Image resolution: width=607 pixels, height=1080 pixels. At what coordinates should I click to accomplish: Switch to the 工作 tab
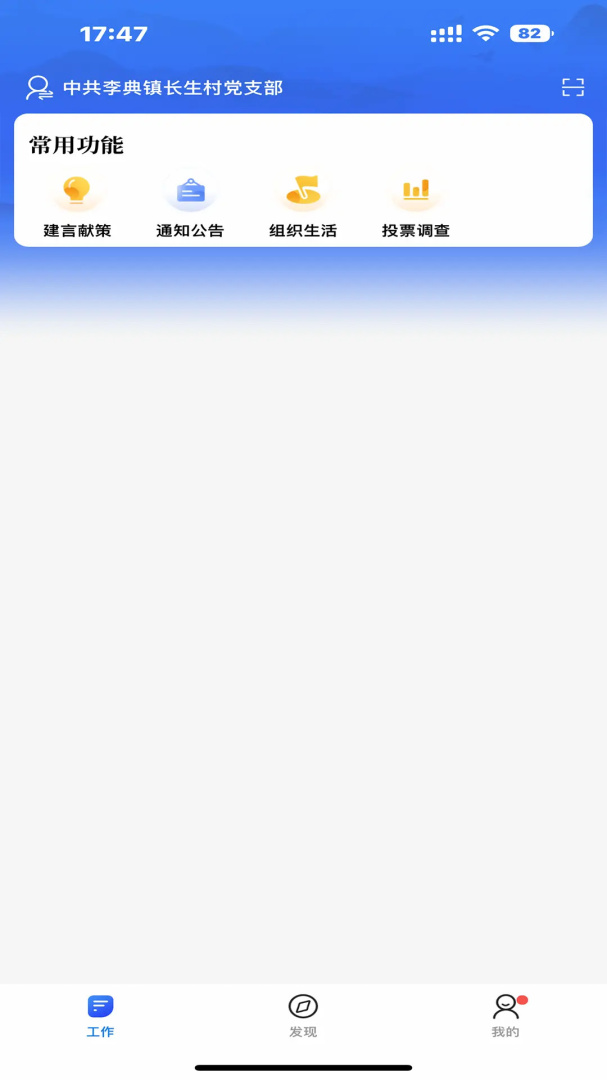pyautogui.click(x=101, y=1016)
